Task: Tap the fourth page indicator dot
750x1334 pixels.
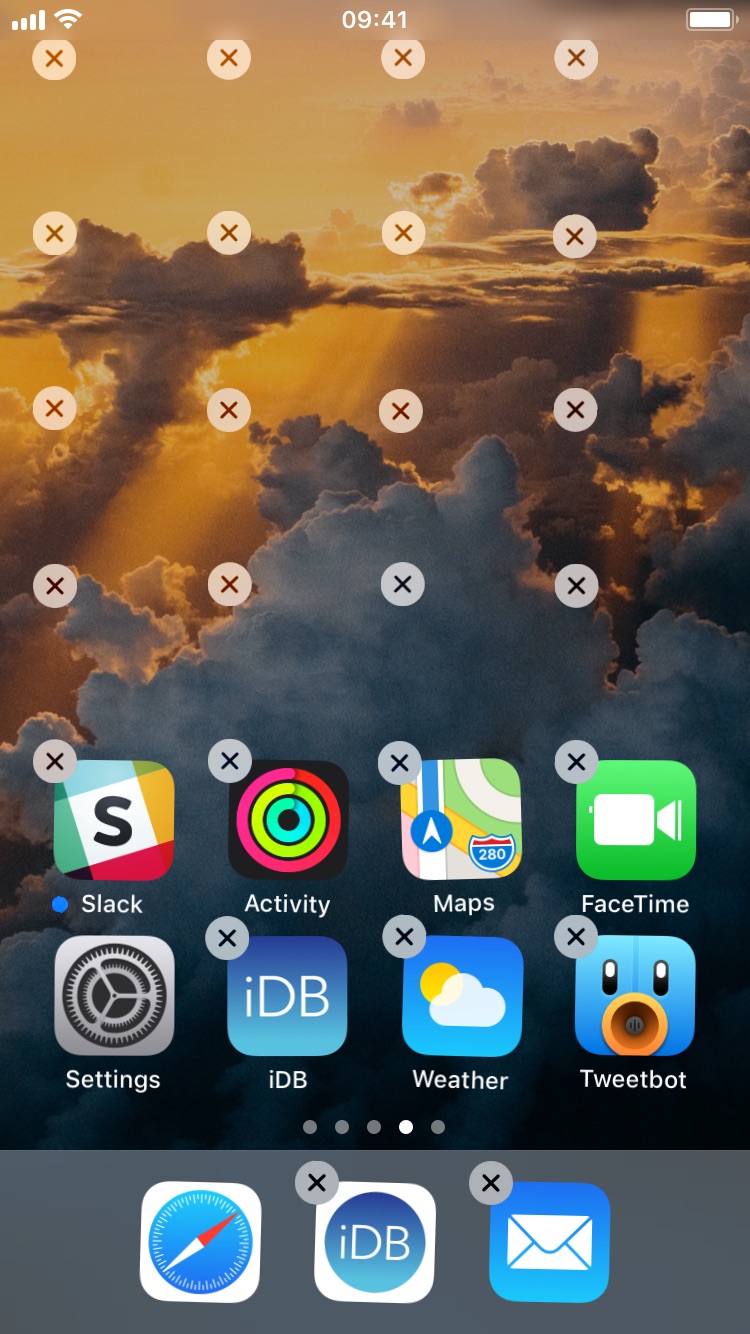Action: 406,1126
